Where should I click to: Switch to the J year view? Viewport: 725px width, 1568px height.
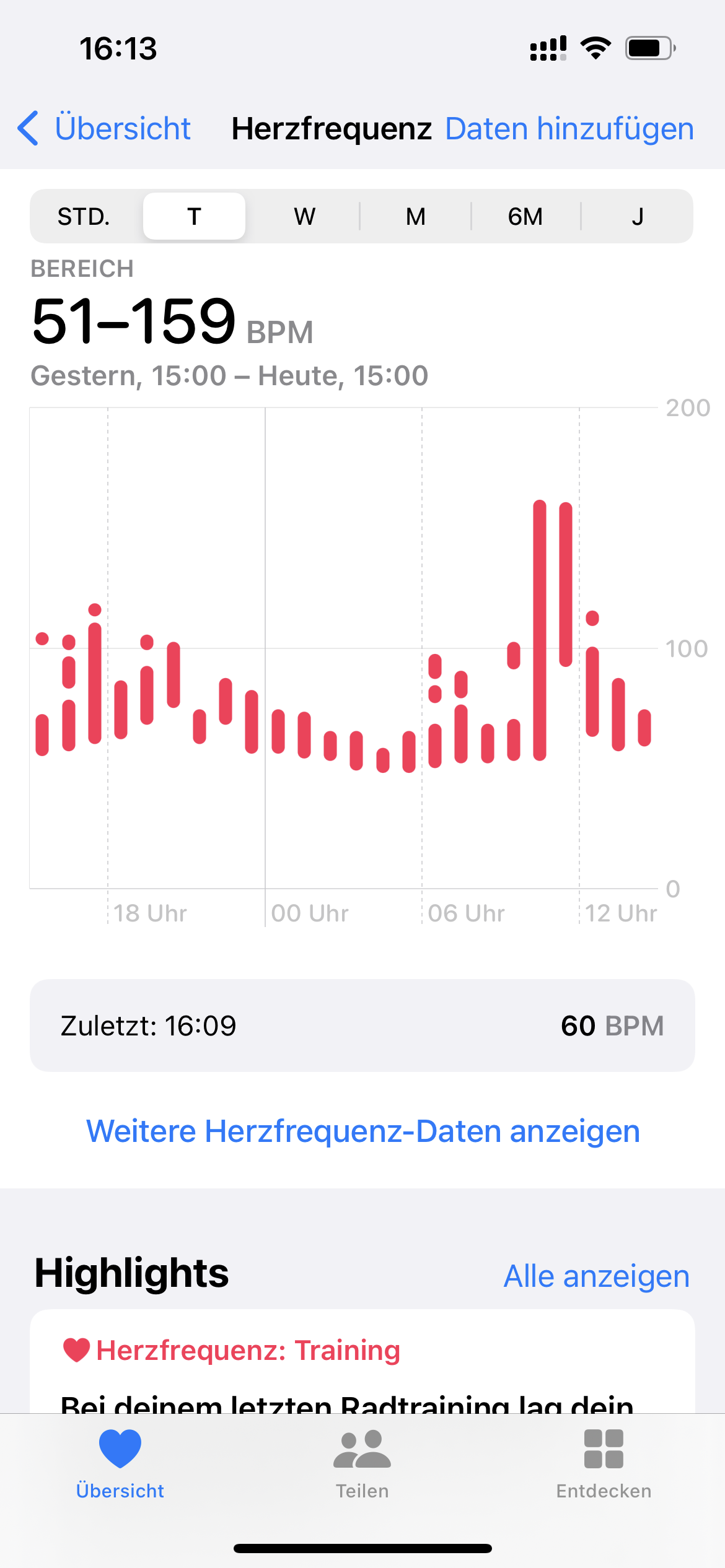[x=637, y=217]
